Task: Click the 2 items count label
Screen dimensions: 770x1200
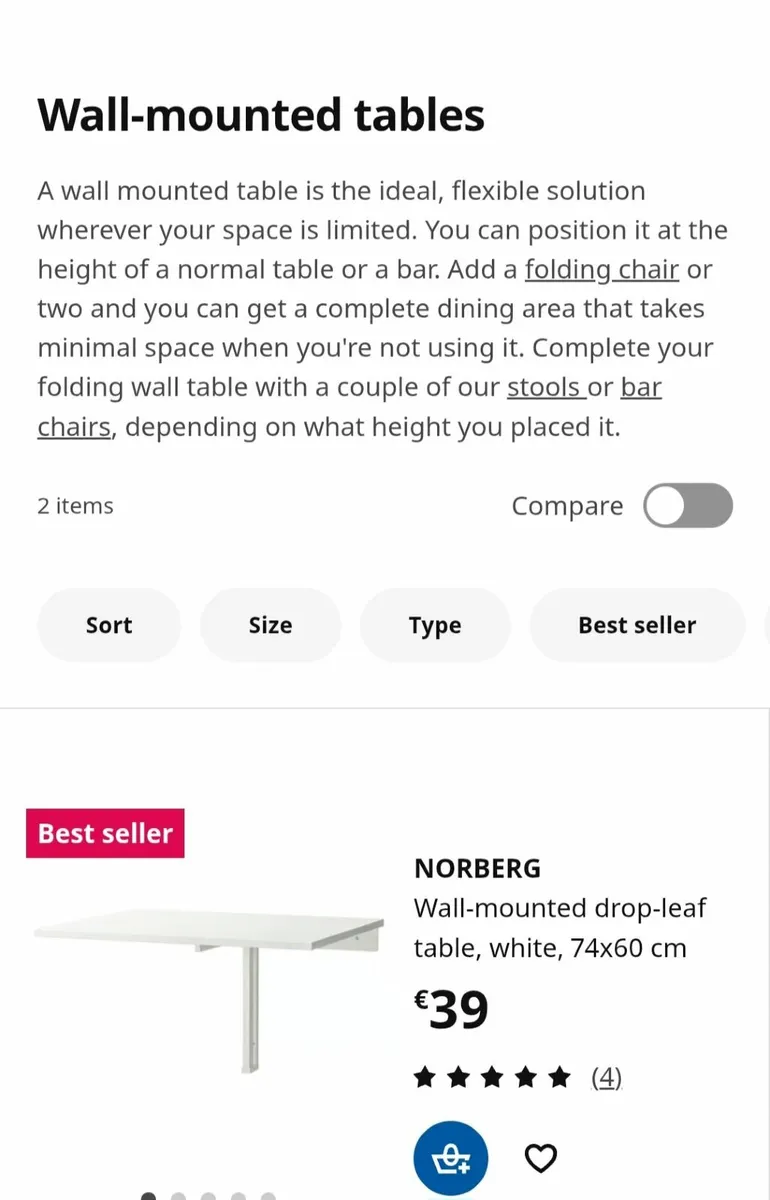Action: pos(75,506)
